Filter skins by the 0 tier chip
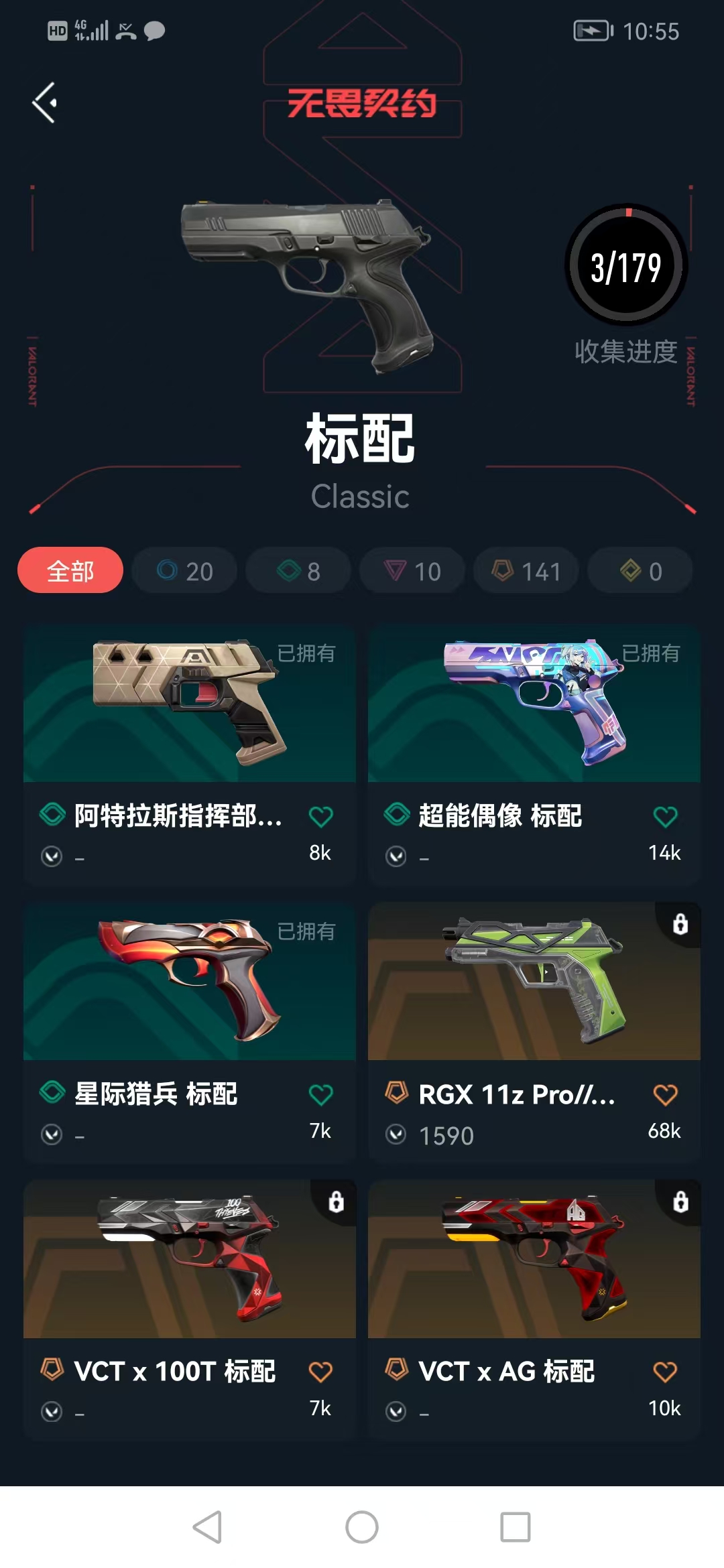 640,571
